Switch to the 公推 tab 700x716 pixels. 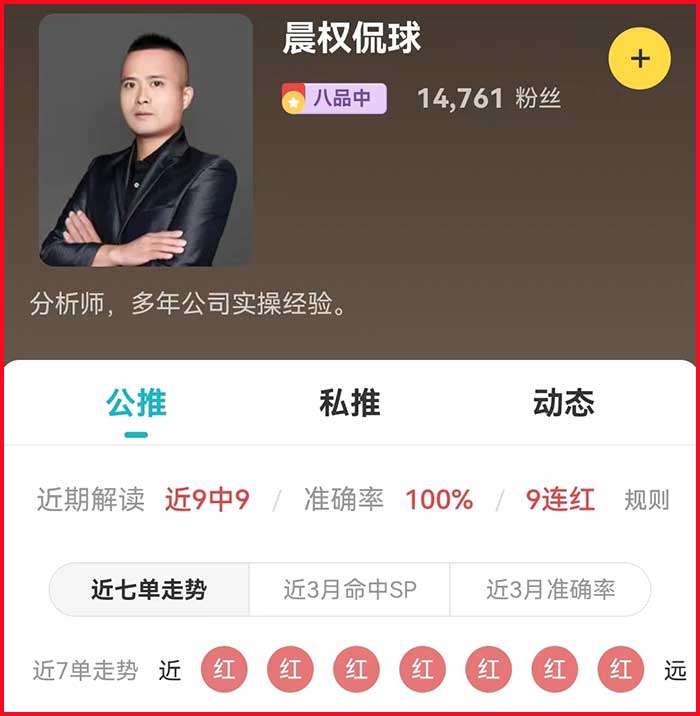pos(136,403)
